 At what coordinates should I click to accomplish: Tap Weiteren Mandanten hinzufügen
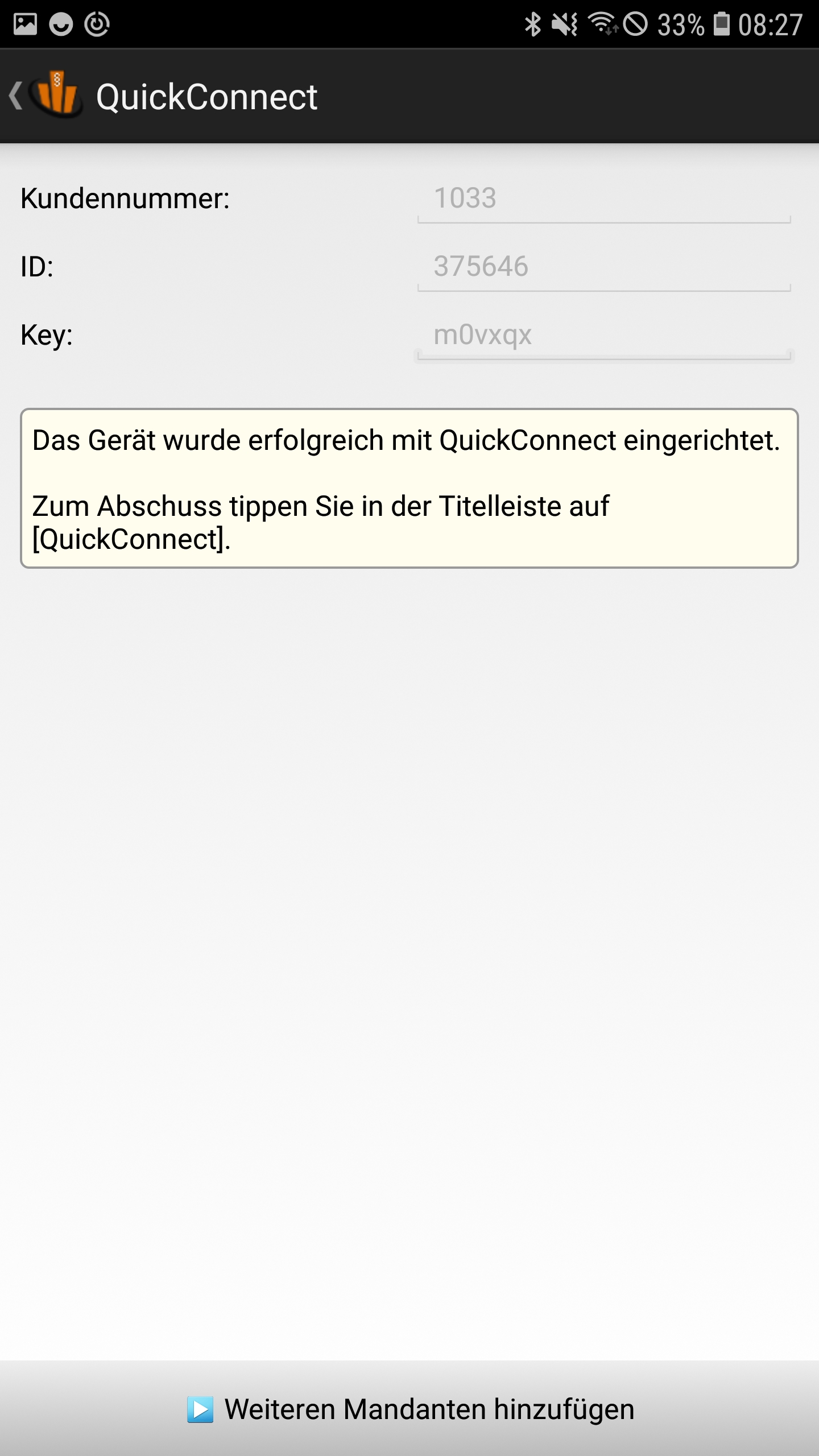411,1409
